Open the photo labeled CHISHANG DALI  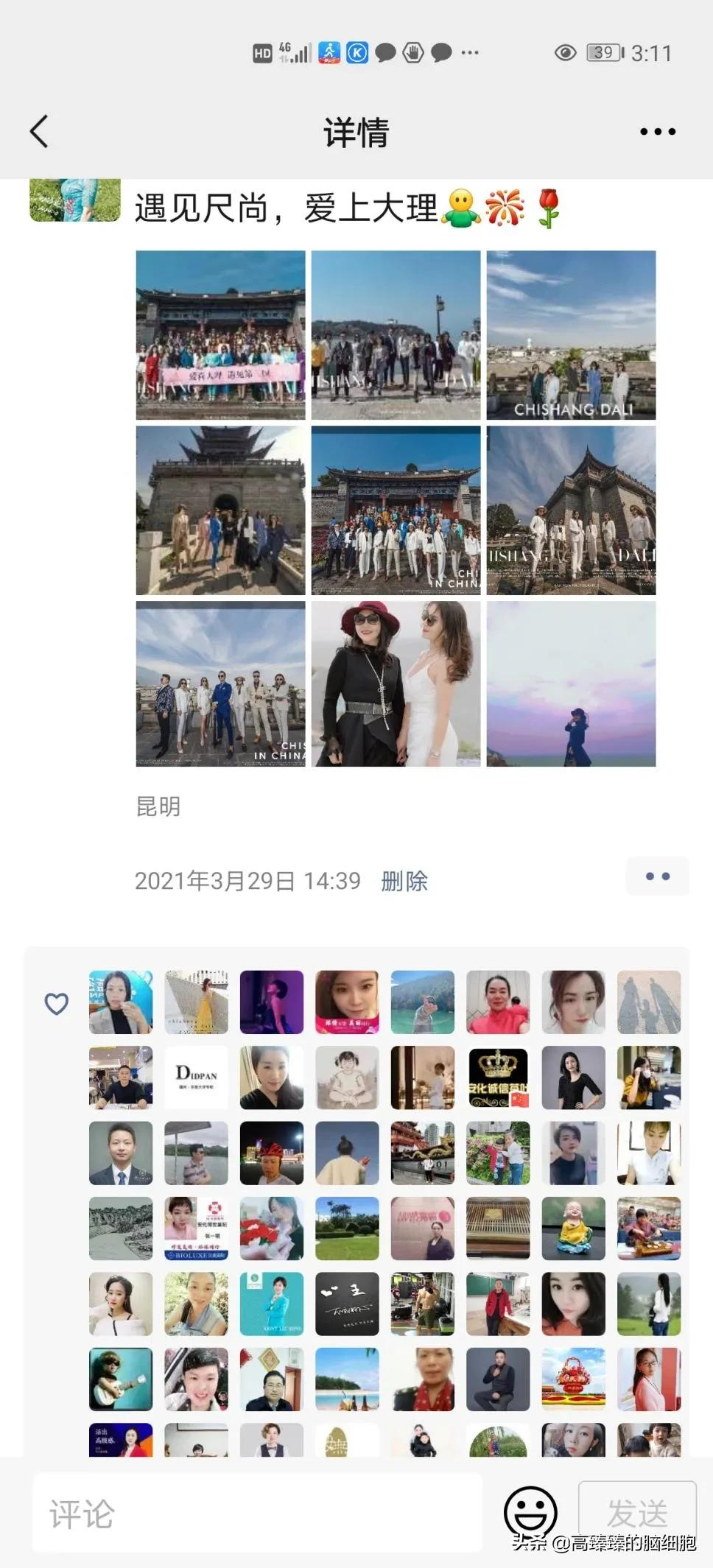pos(571,335)
